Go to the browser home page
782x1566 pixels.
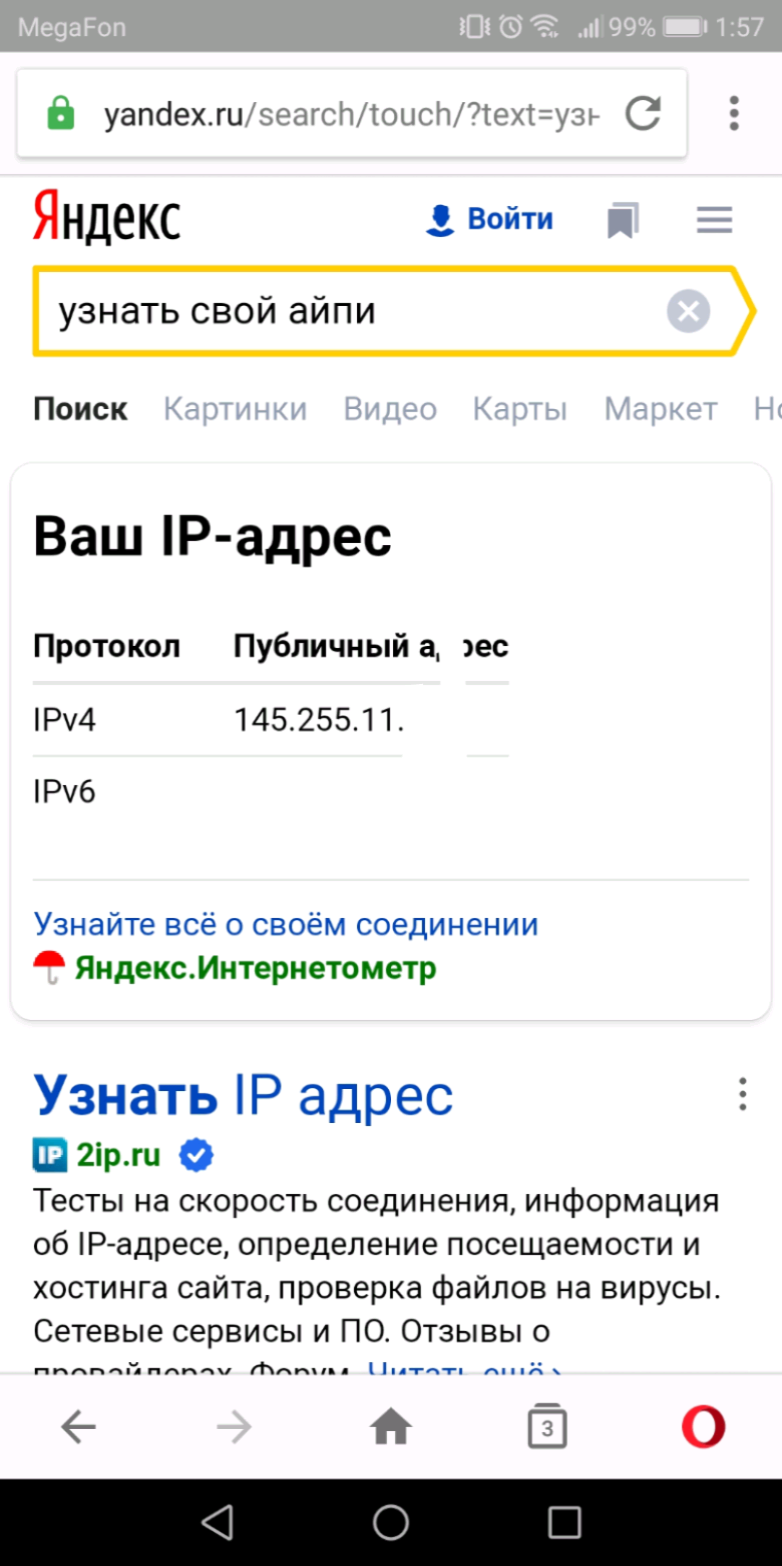tap(391, 1428)
